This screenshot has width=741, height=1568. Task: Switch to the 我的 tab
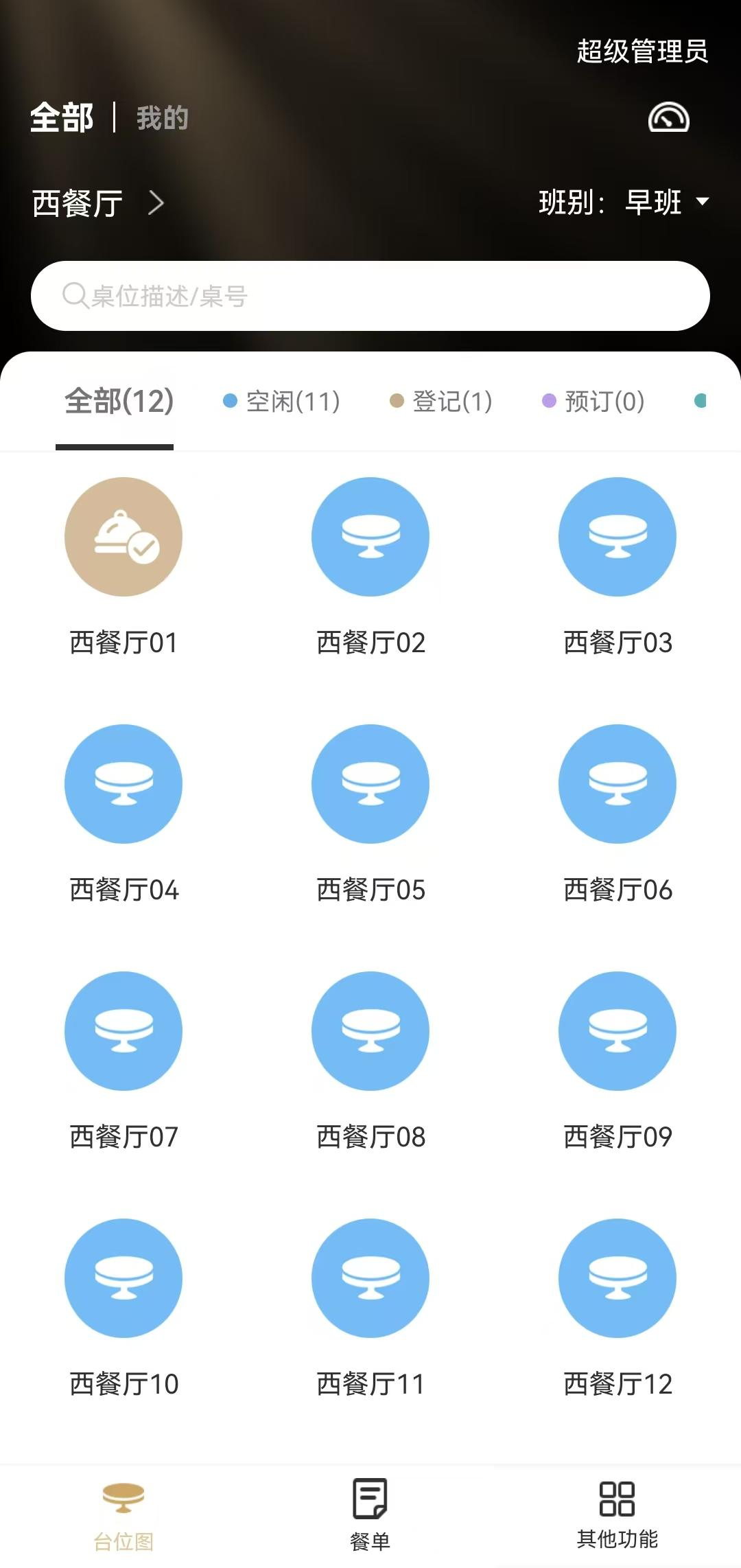[163, 118]
